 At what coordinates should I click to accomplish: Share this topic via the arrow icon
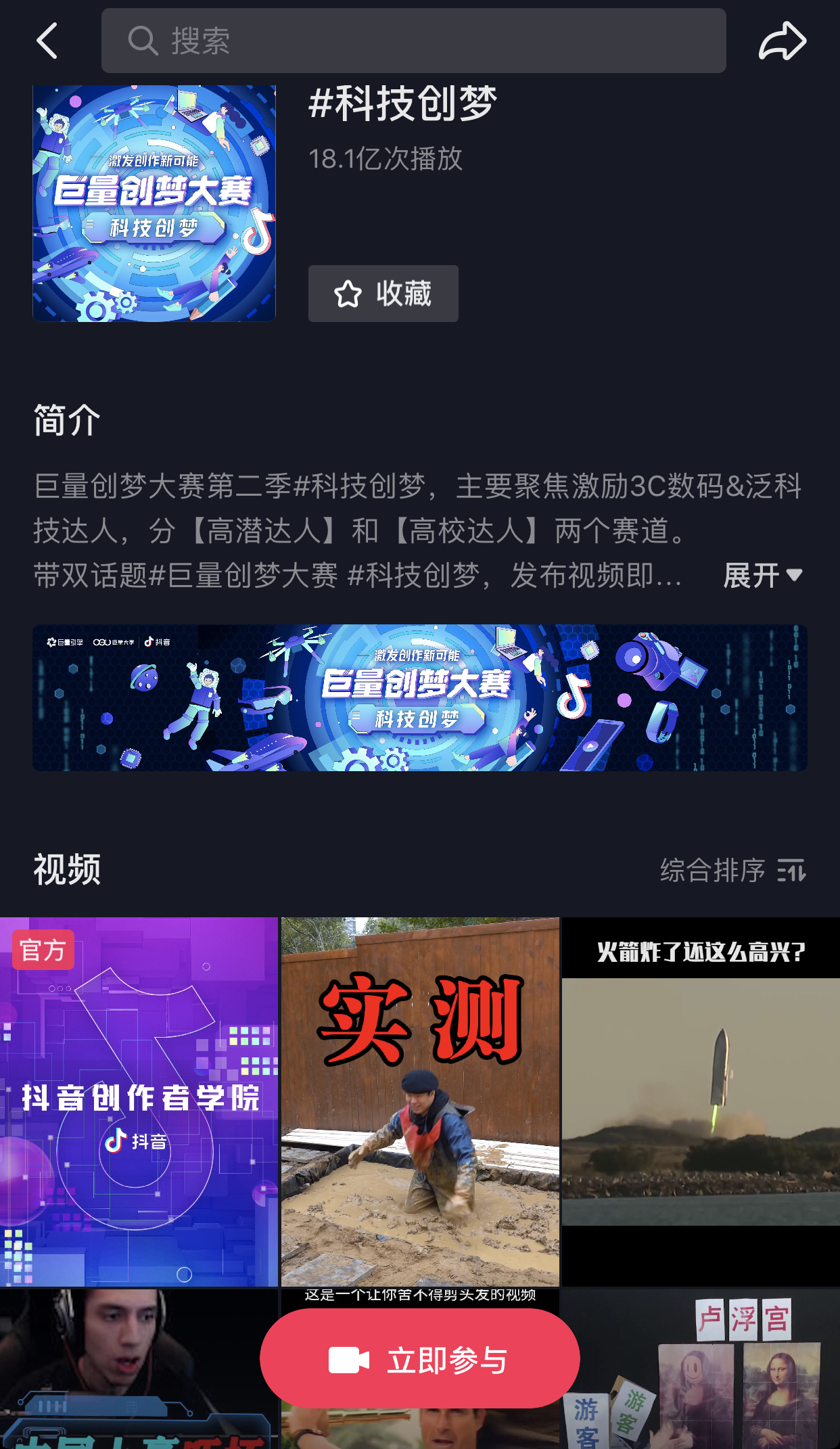[782, 41]
